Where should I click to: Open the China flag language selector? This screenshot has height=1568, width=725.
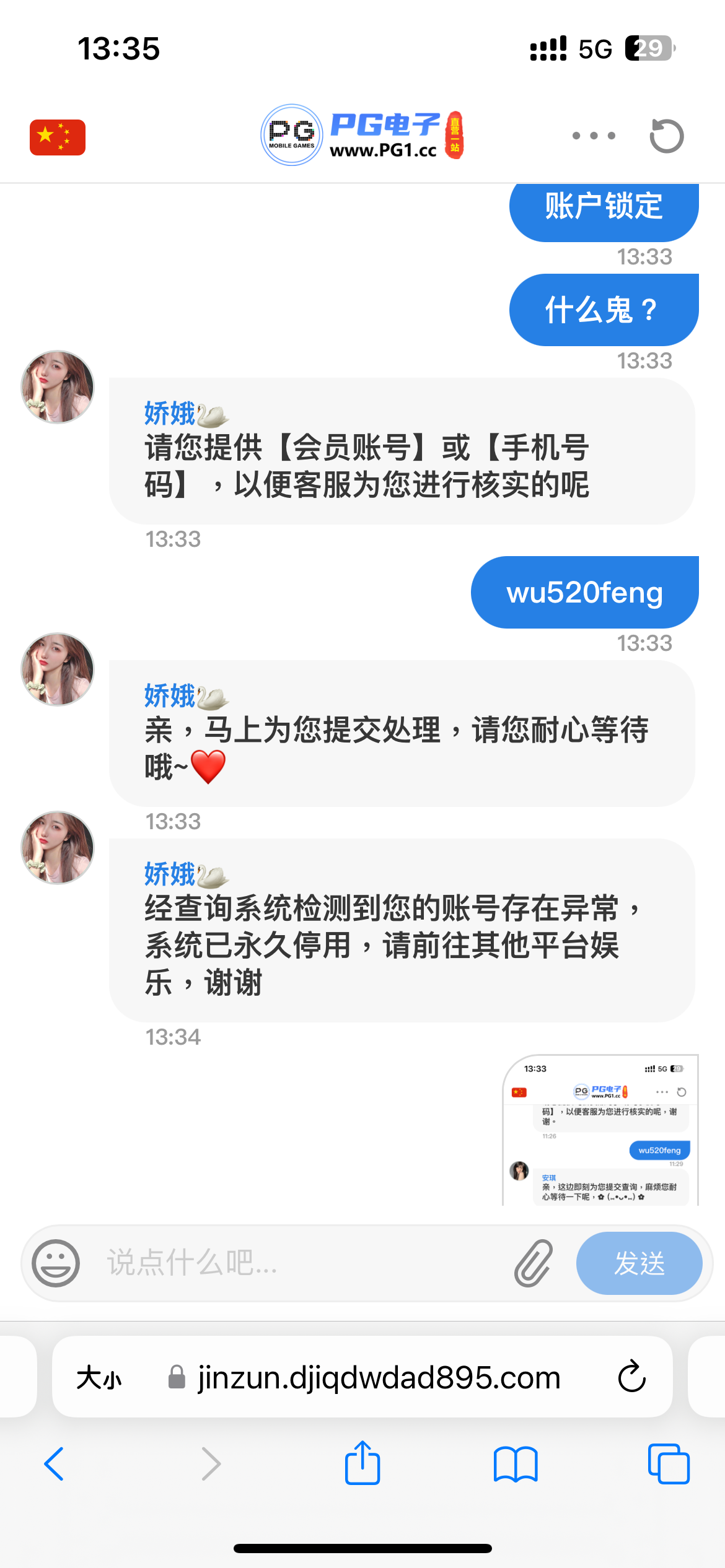pyautogui.click(x=58, y=137)
